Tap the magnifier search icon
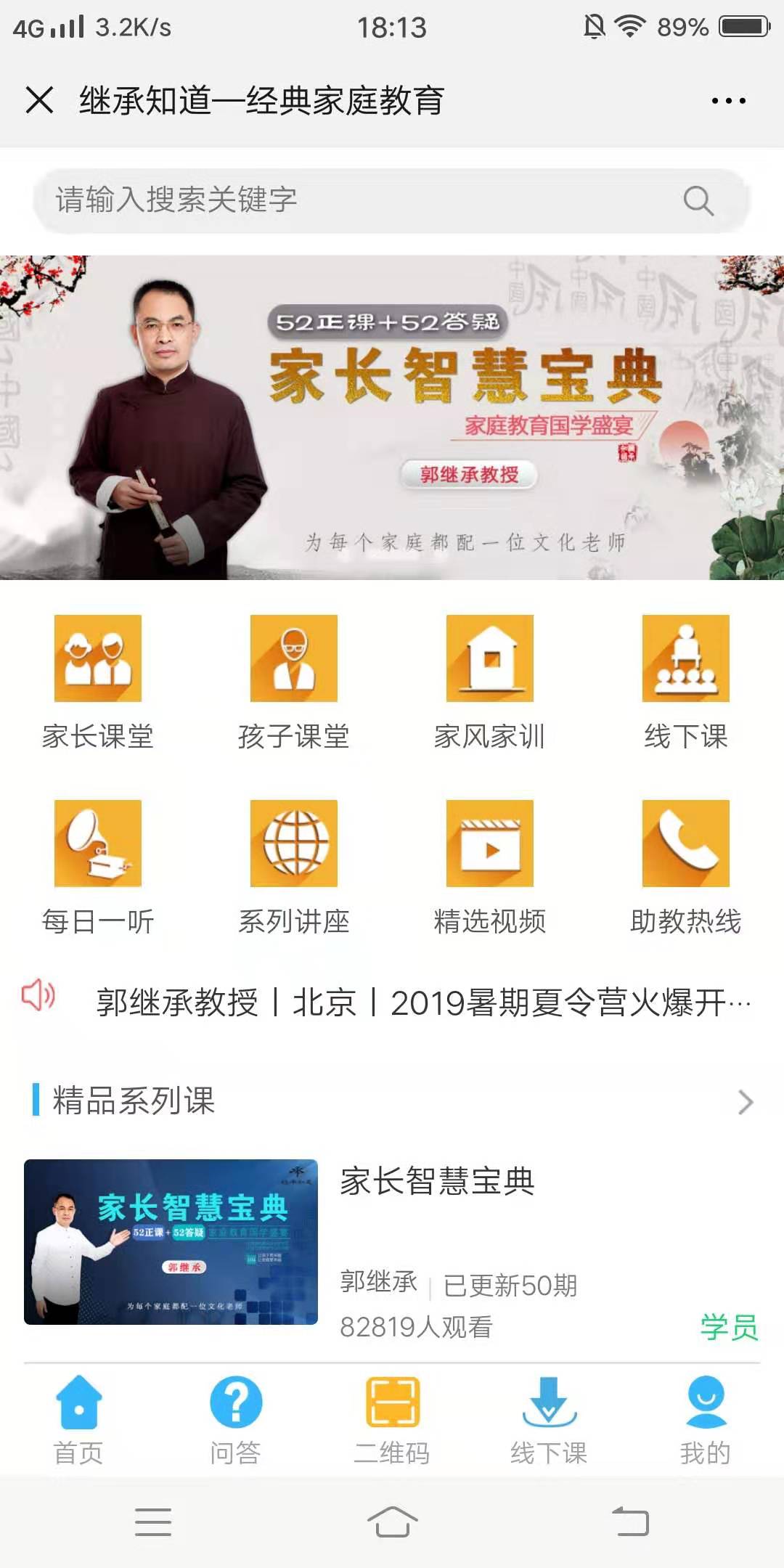The width and height of the screenshot is (784, 1568). 698,200
